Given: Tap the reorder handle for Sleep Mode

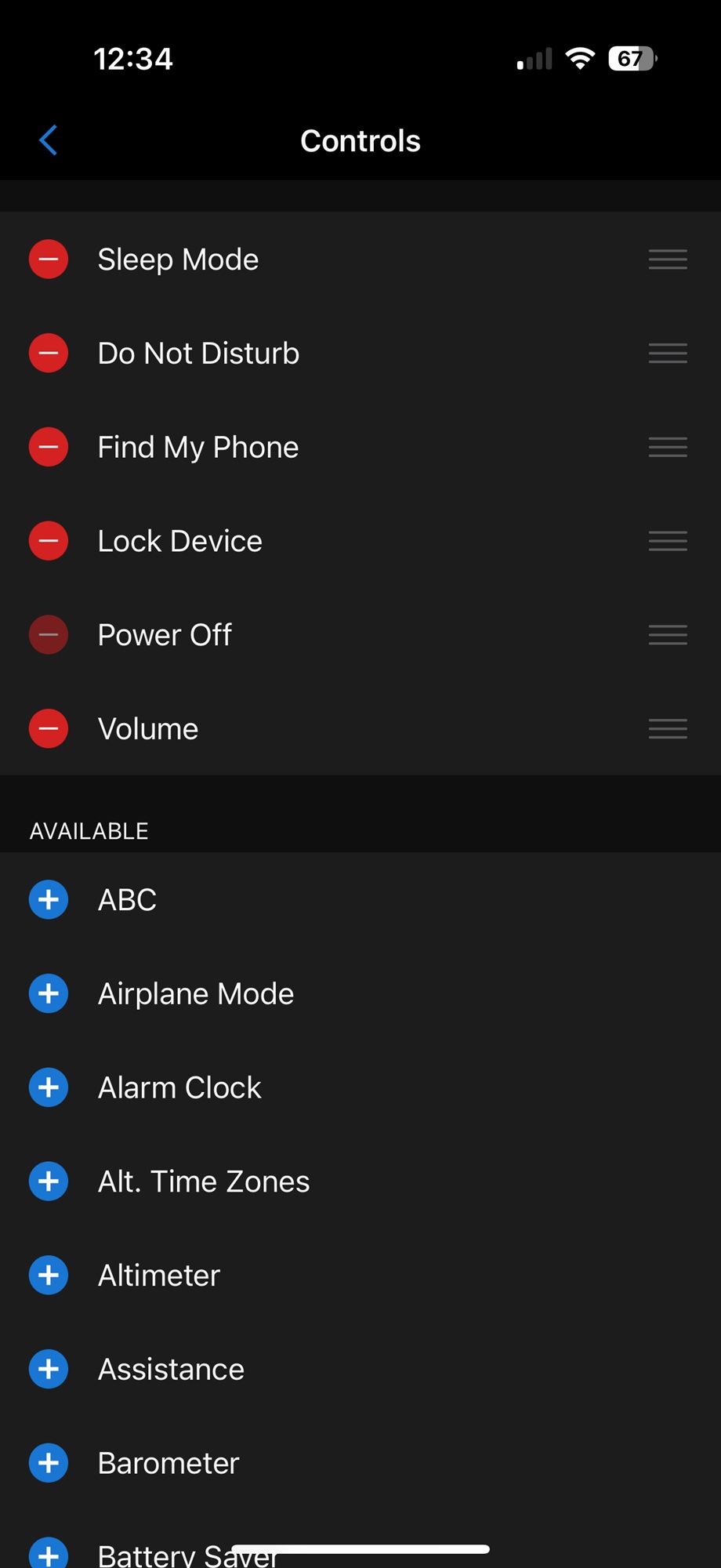Looking at the screenshot, I should [x=668, y=260].
